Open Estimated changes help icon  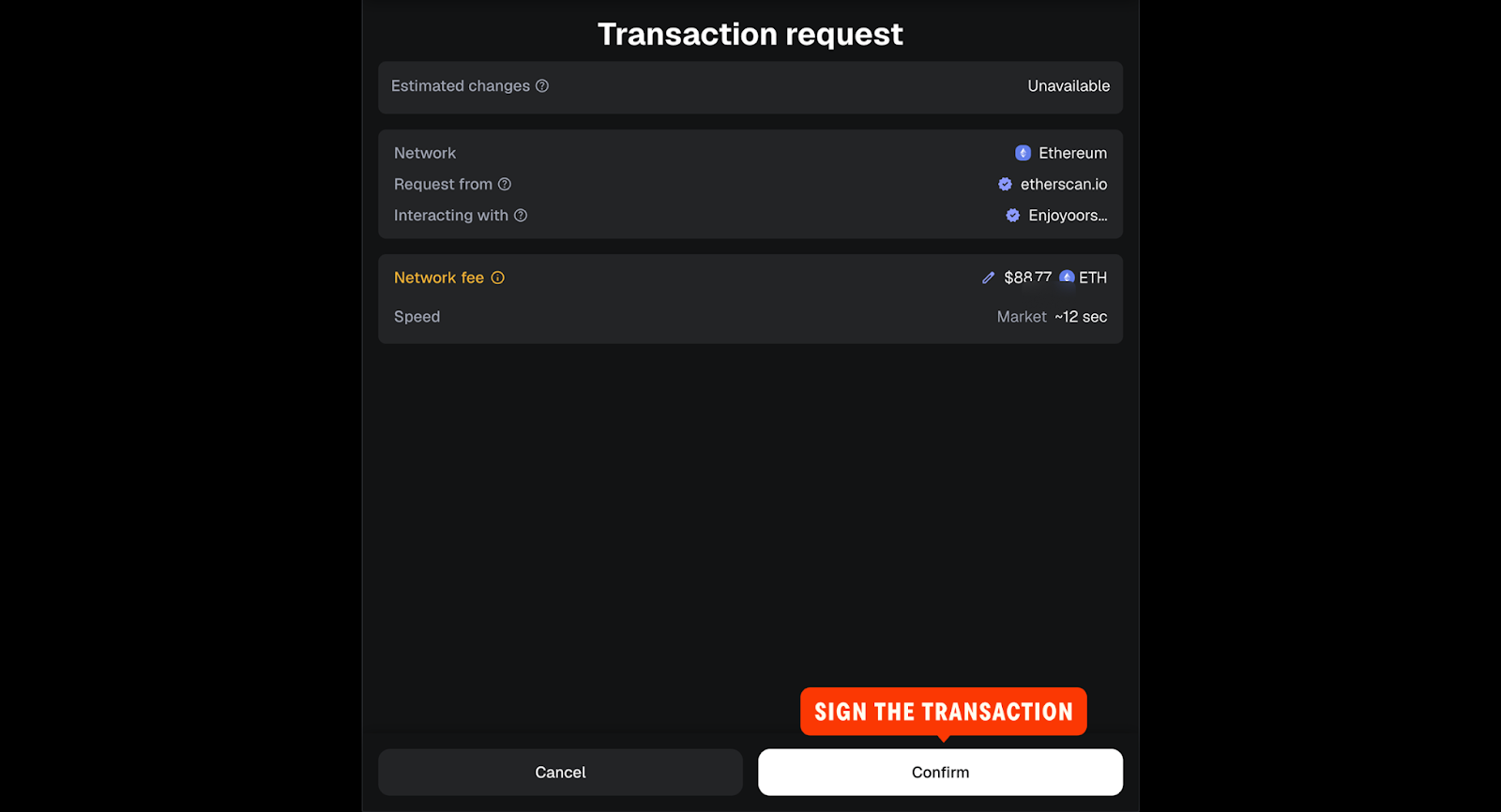542,86
